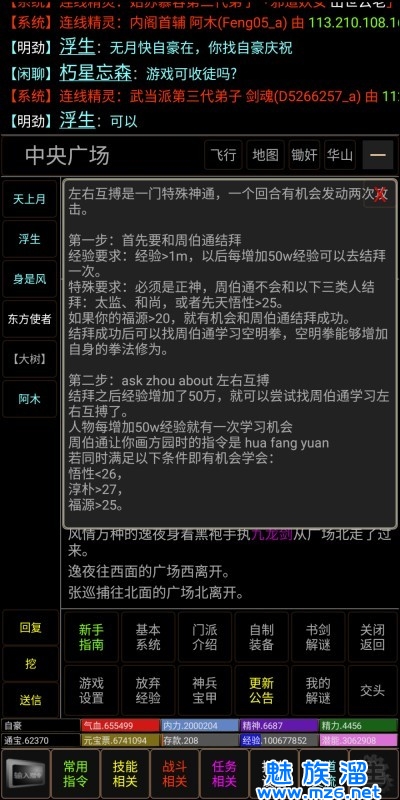Tap 关闭返回 to close the menu
400x800 pixels.
pyautogui.click(x=372, y=637)
